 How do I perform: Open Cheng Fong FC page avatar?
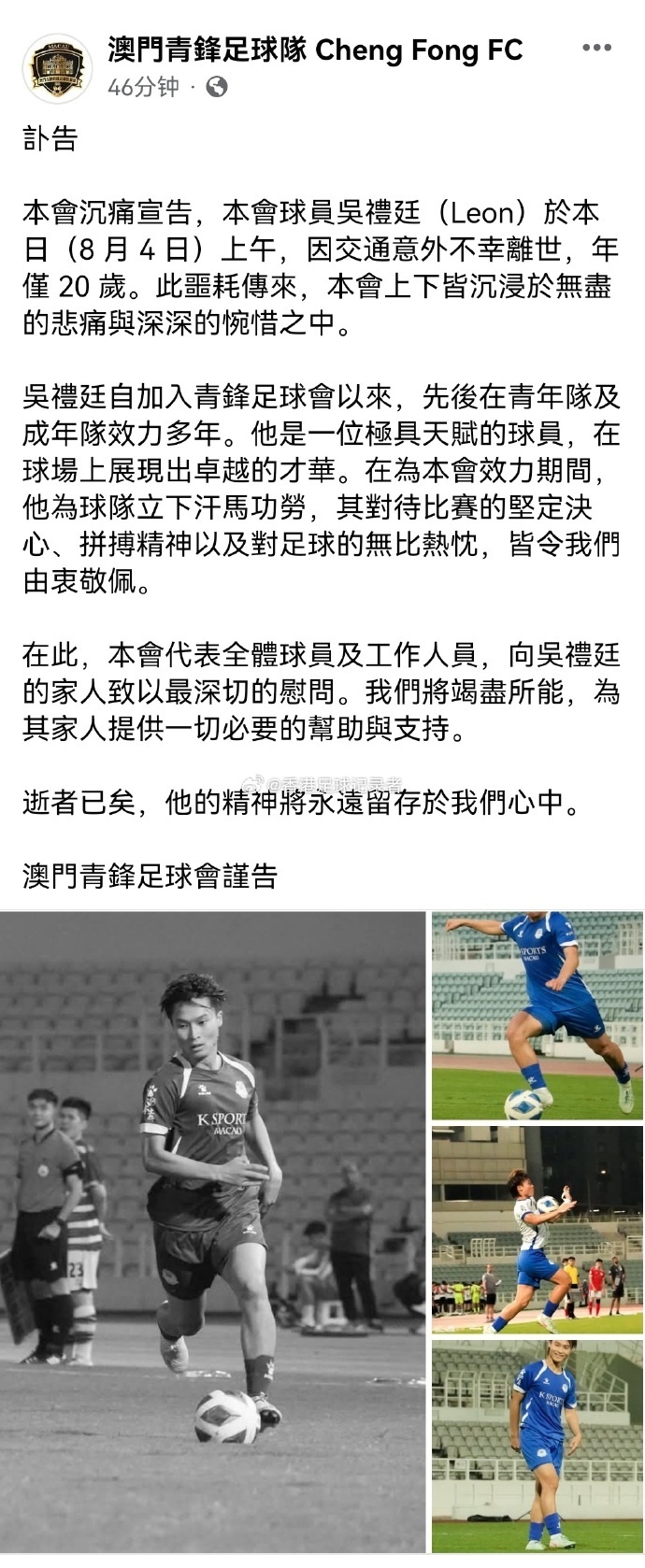click(x=59, y=67)
